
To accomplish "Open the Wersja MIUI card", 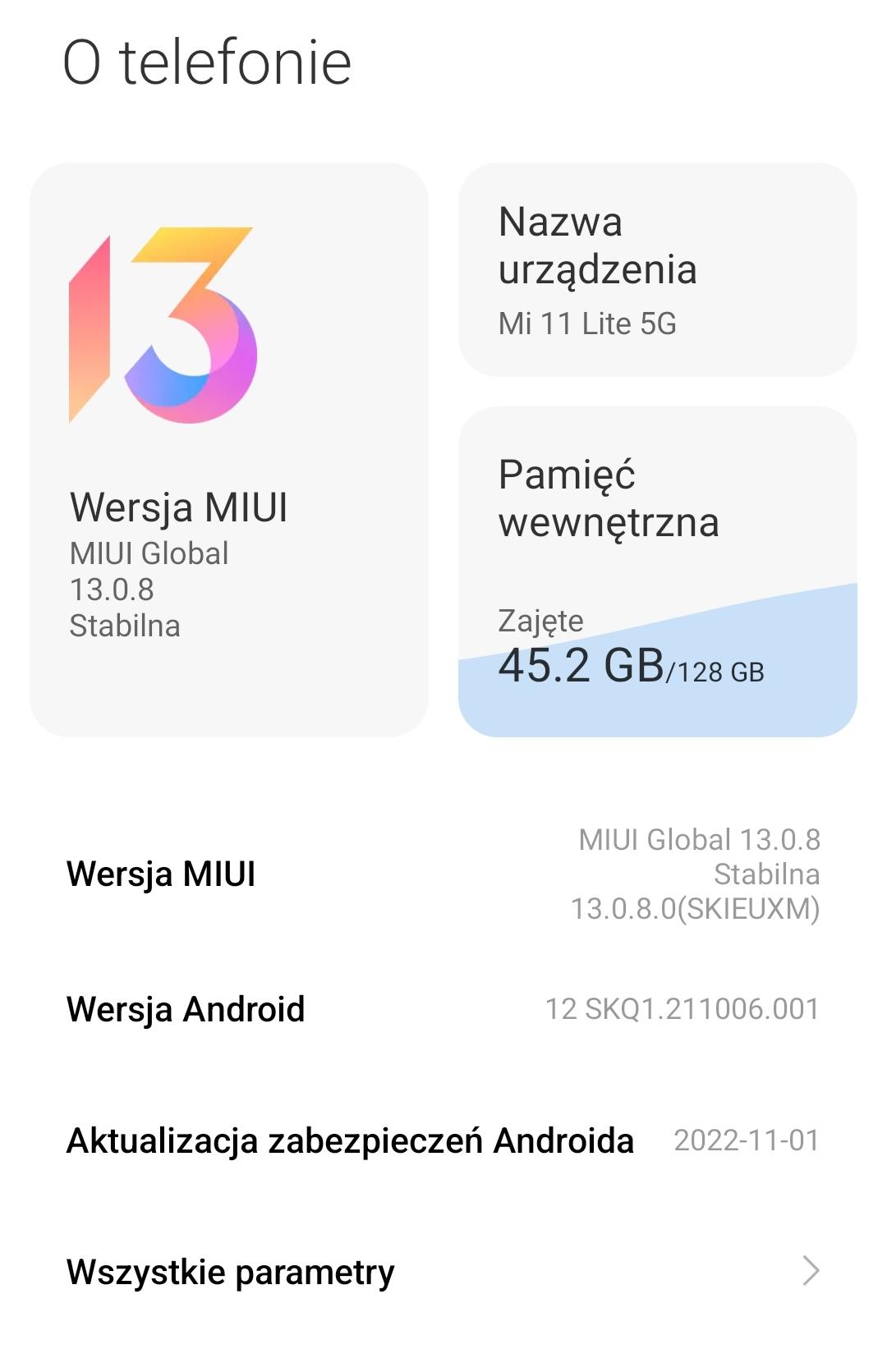I will point(228,449).
